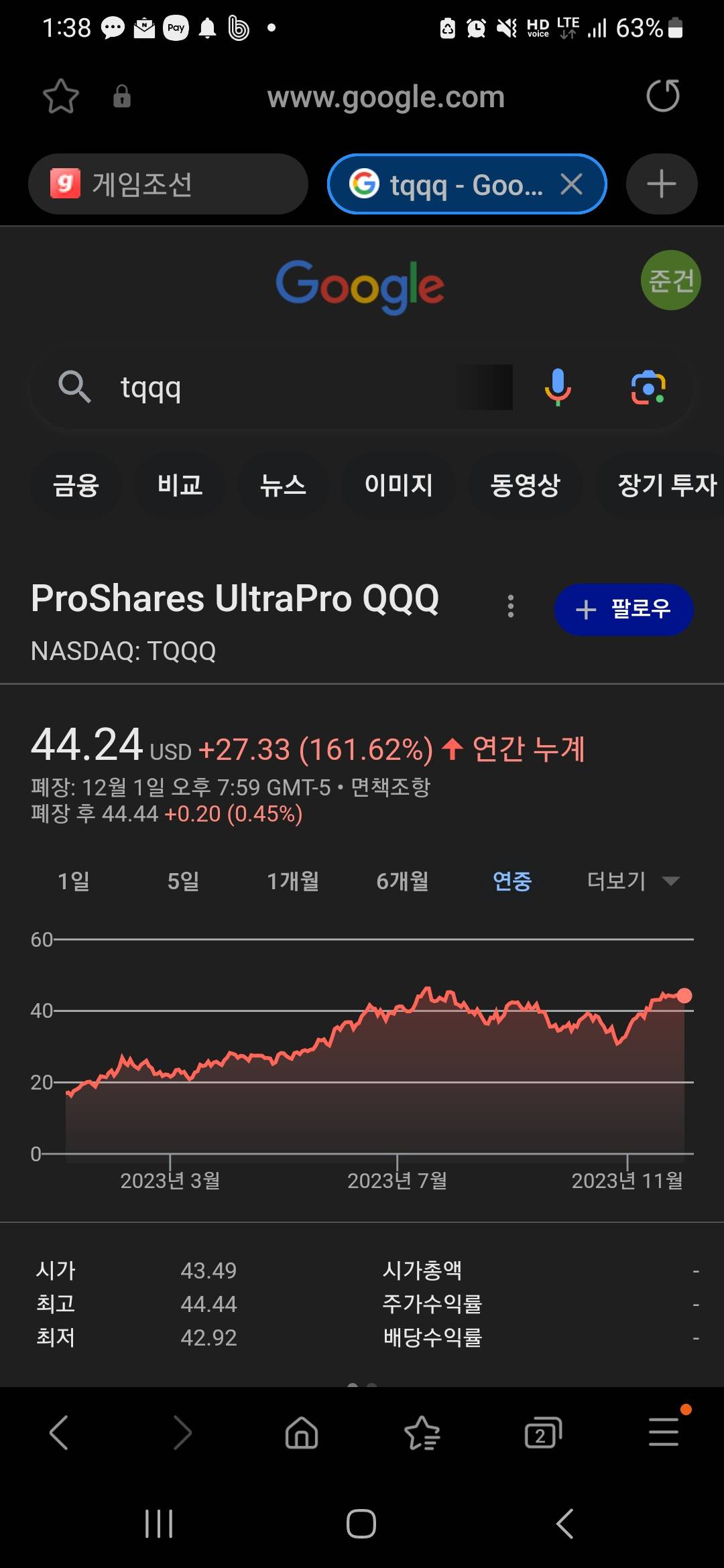Follow TQQQ with the 팔로우 button
Screen dimensions: 724x1568
[x=623, y=609]
